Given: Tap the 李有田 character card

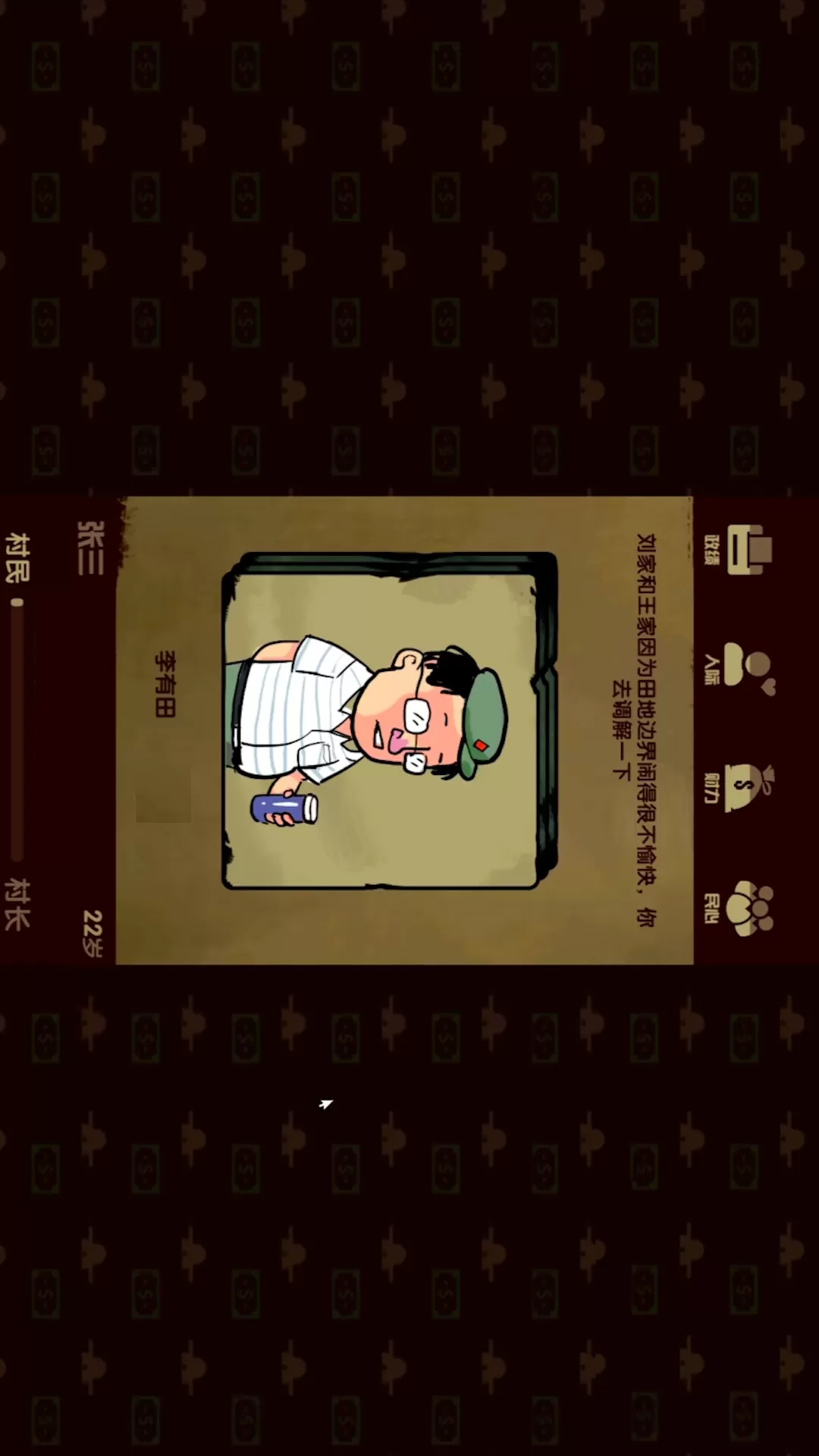Looking at the screenshot, I should (388, 720).
